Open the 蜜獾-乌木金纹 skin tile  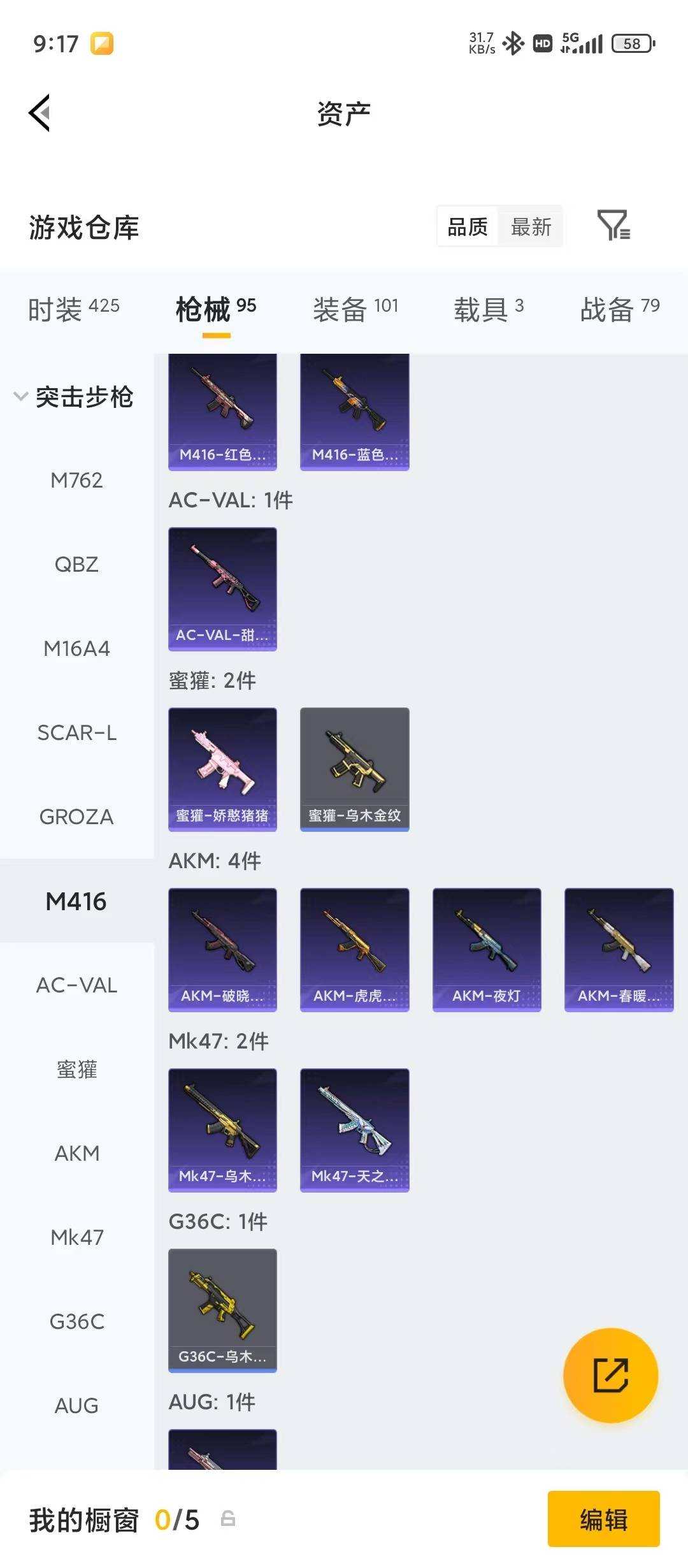(355, 769)
